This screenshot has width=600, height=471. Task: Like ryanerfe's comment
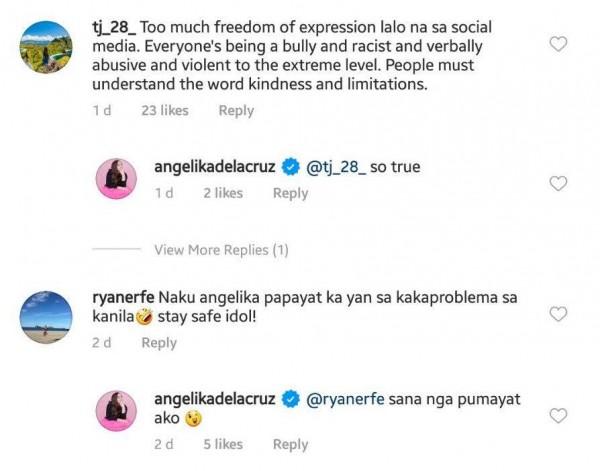click(x=560, y=314)
